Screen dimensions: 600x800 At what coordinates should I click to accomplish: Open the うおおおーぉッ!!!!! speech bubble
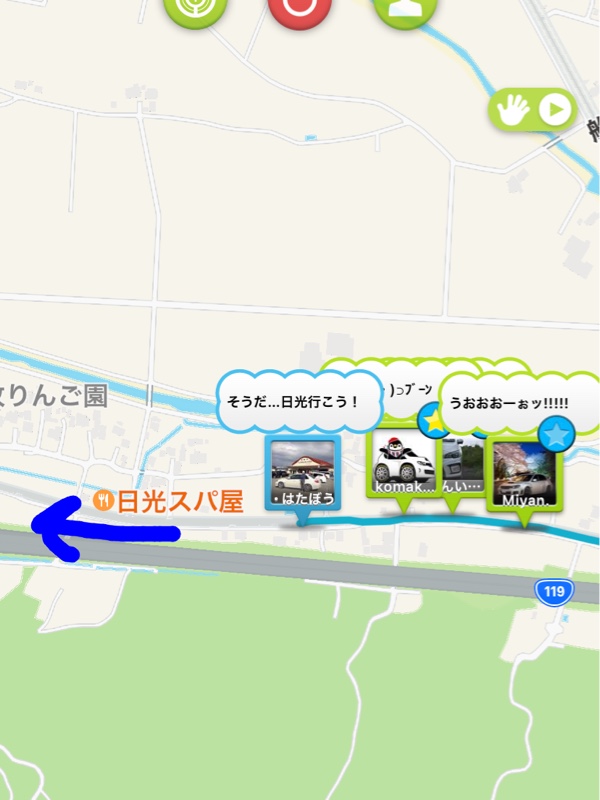tap(508, 403)
